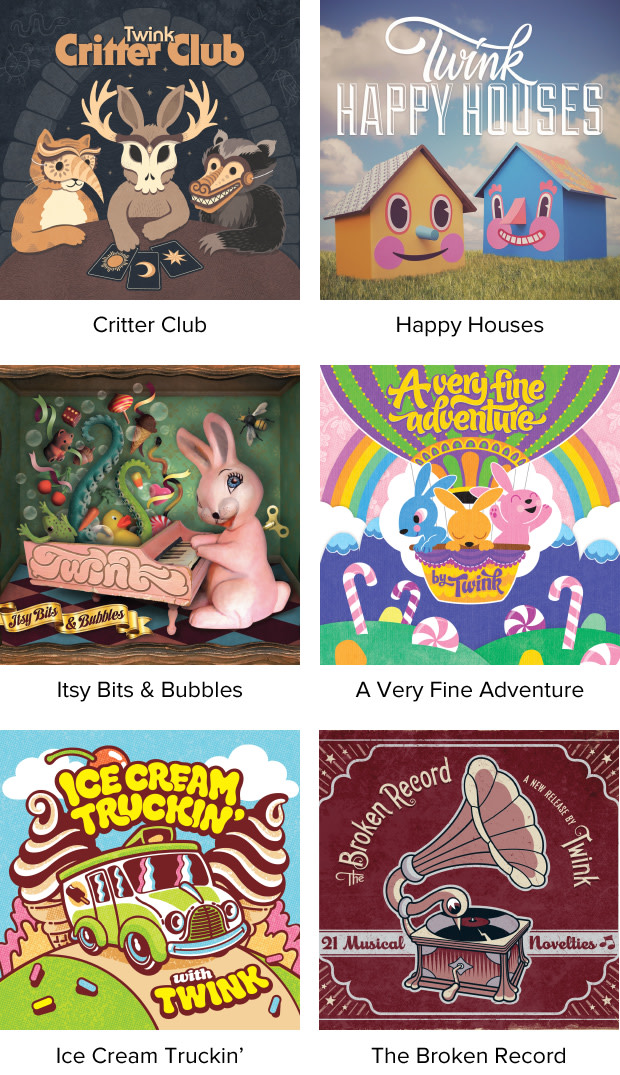View the Itsy Bits & Bubbles album
Screen dimensions: 620x1075
[x=150, y=515]
